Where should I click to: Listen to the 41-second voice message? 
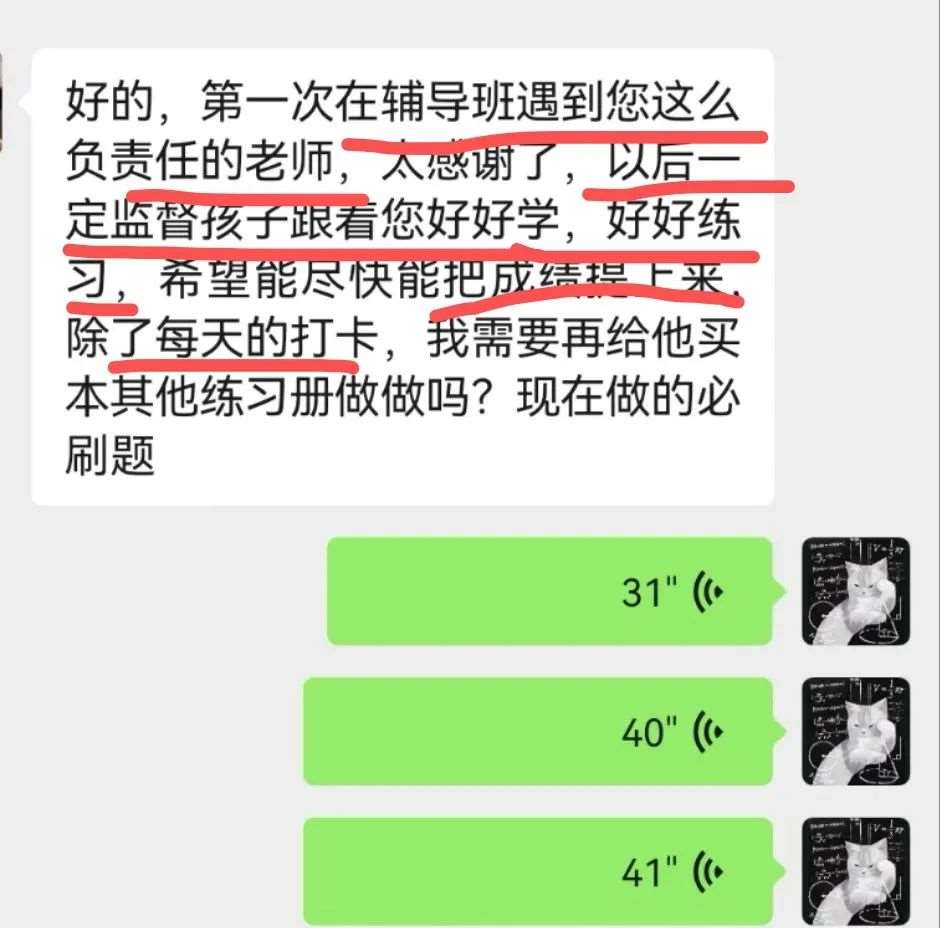coord(538,871)
